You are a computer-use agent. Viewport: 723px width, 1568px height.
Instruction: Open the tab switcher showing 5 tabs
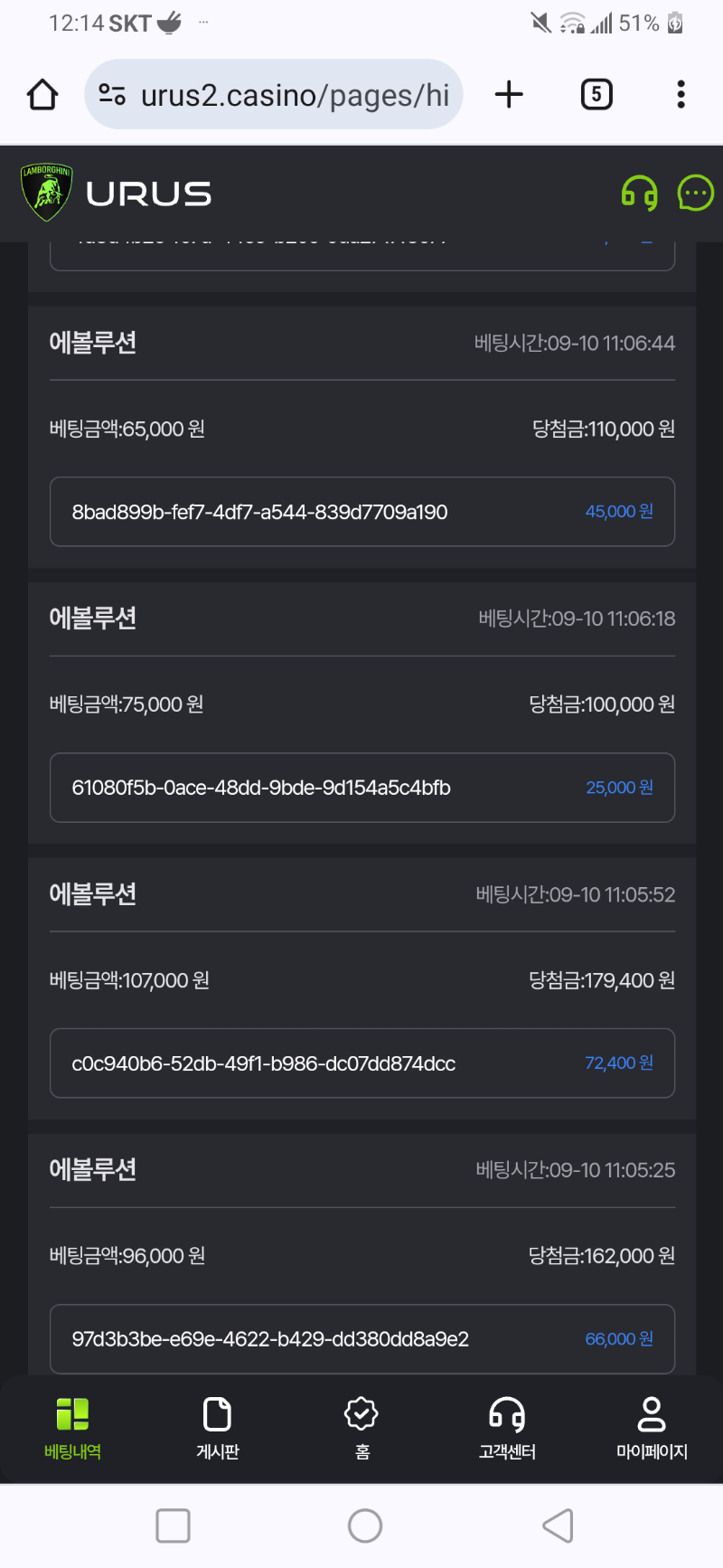596,94
